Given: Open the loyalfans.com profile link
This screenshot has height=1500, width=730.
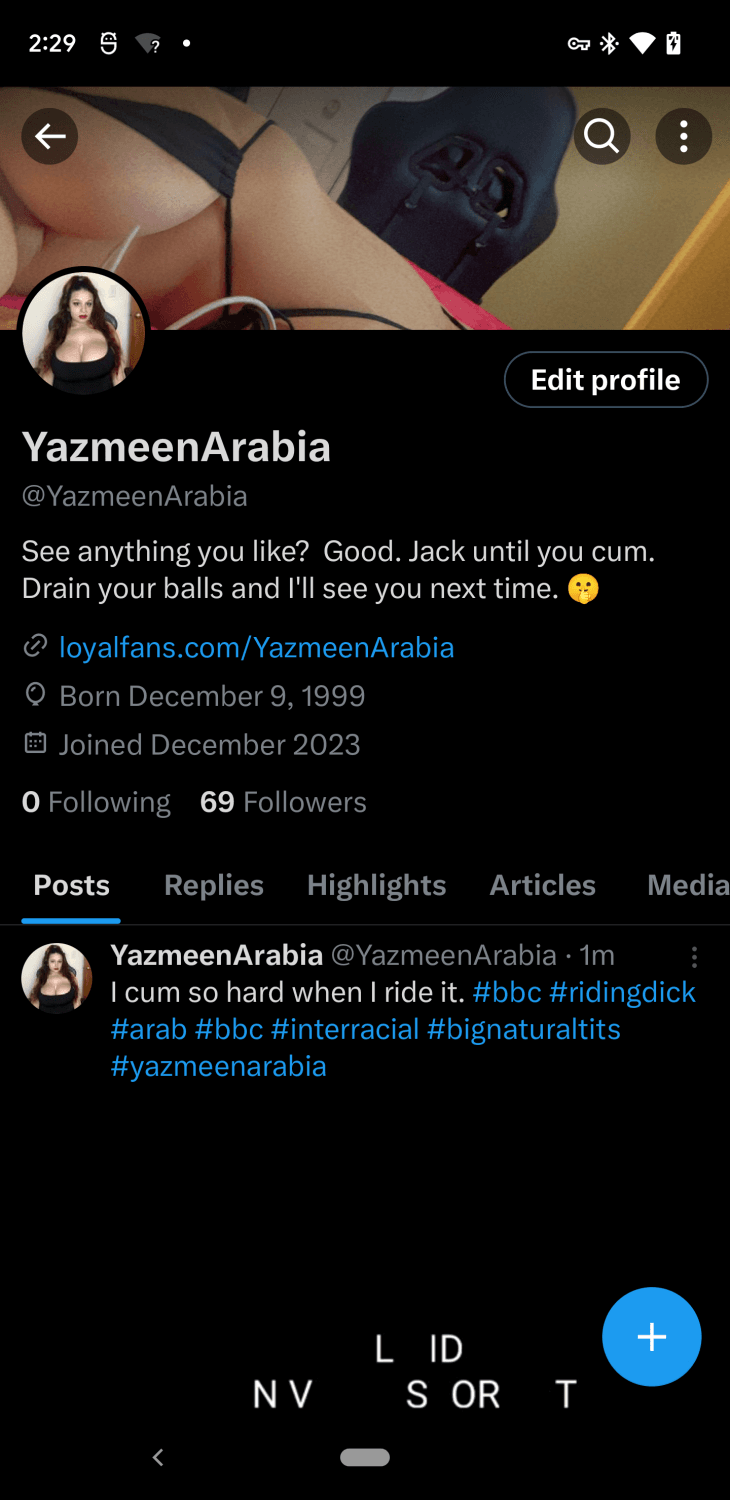Looking at the screenshot, I should [x=256, y=648].
